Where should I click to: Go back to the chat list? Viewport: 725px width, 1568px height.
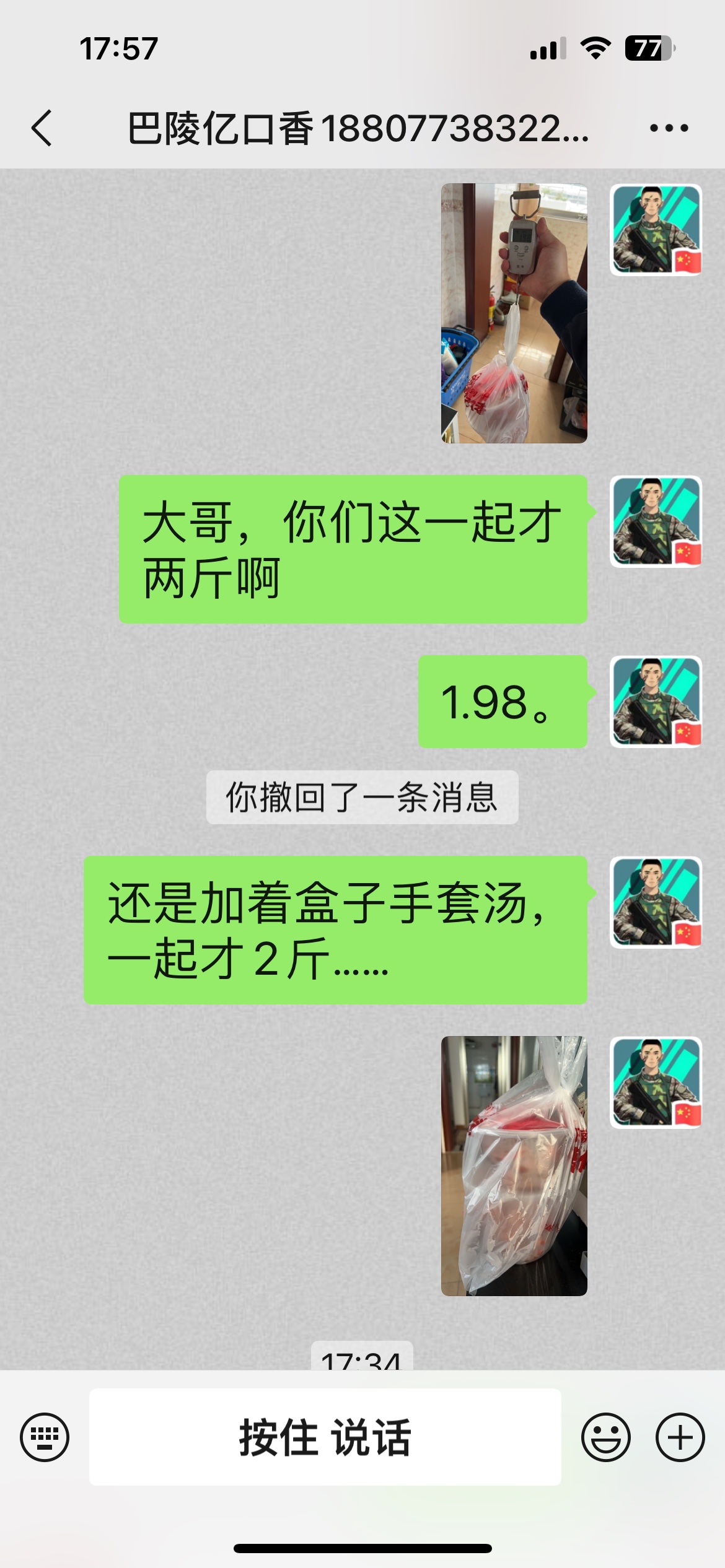(42, 128)
